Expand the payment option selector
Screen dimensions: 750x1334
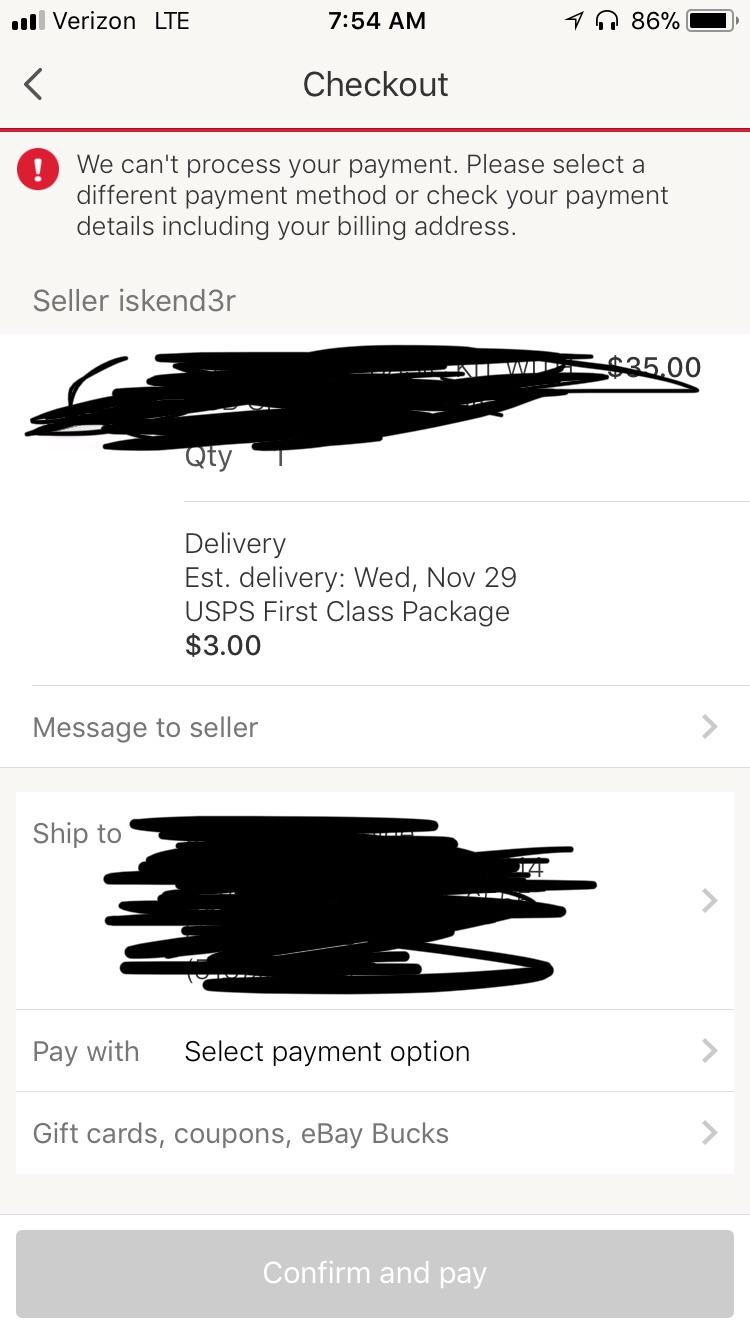pos(326,1051)
